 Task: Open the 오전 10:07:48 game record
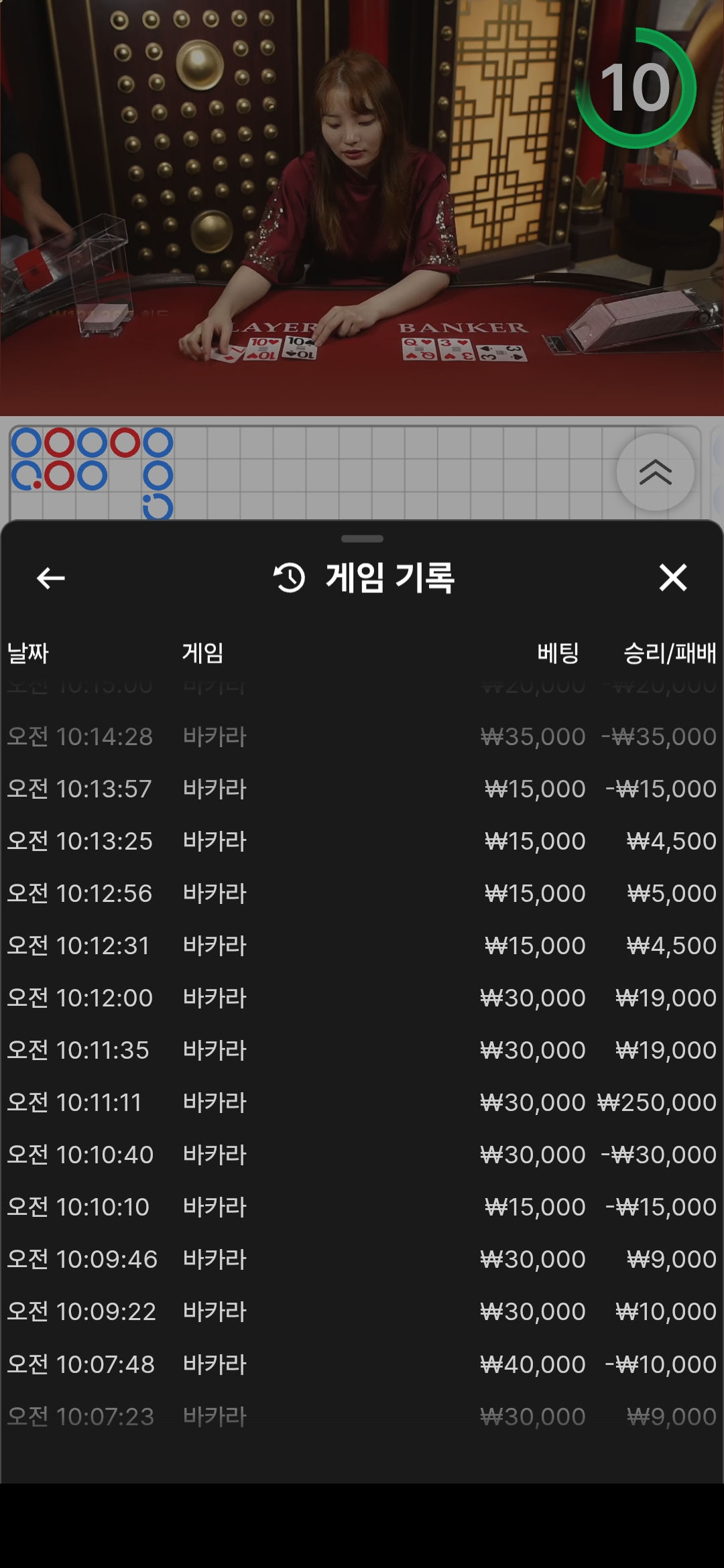coord(362,1364)
